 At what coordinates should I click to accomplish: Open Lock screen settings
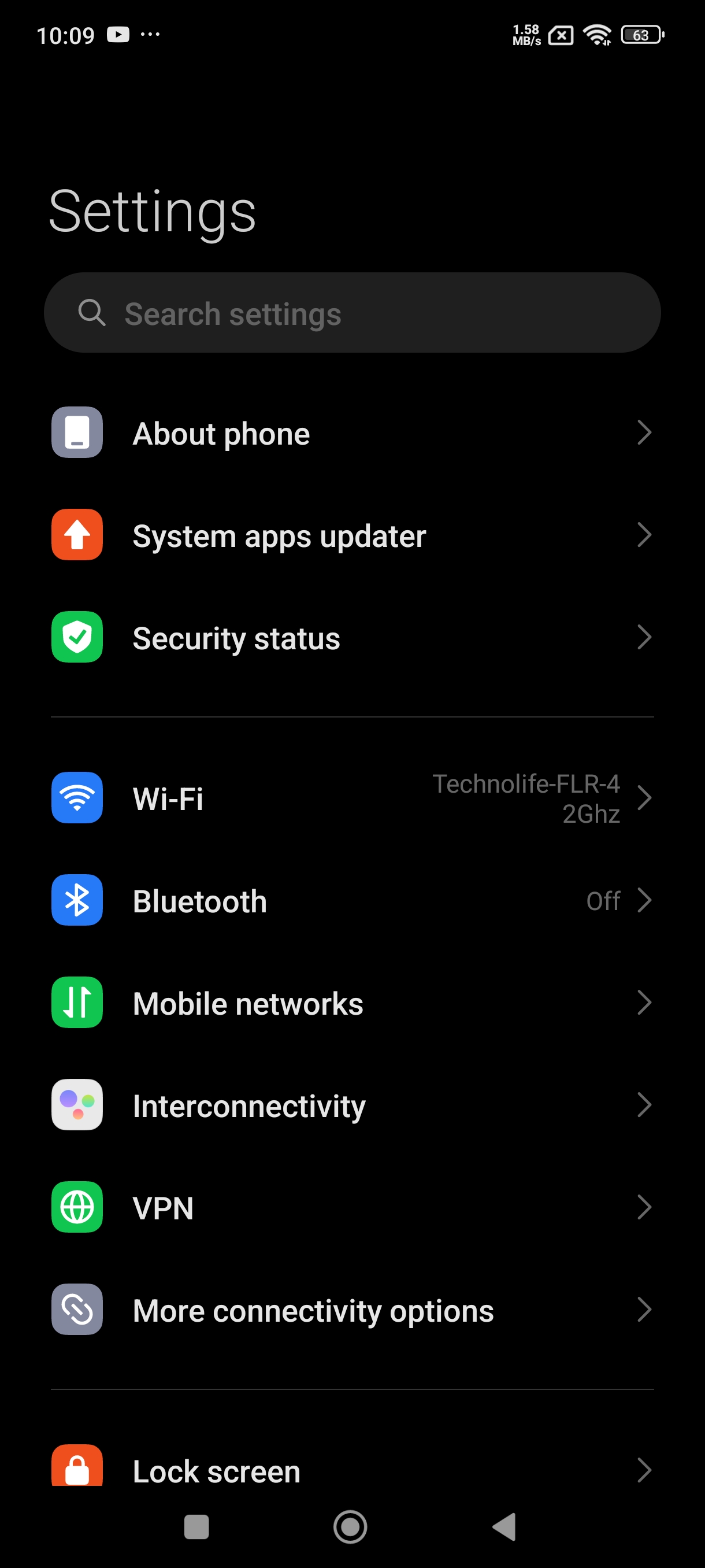(351, 1469)
